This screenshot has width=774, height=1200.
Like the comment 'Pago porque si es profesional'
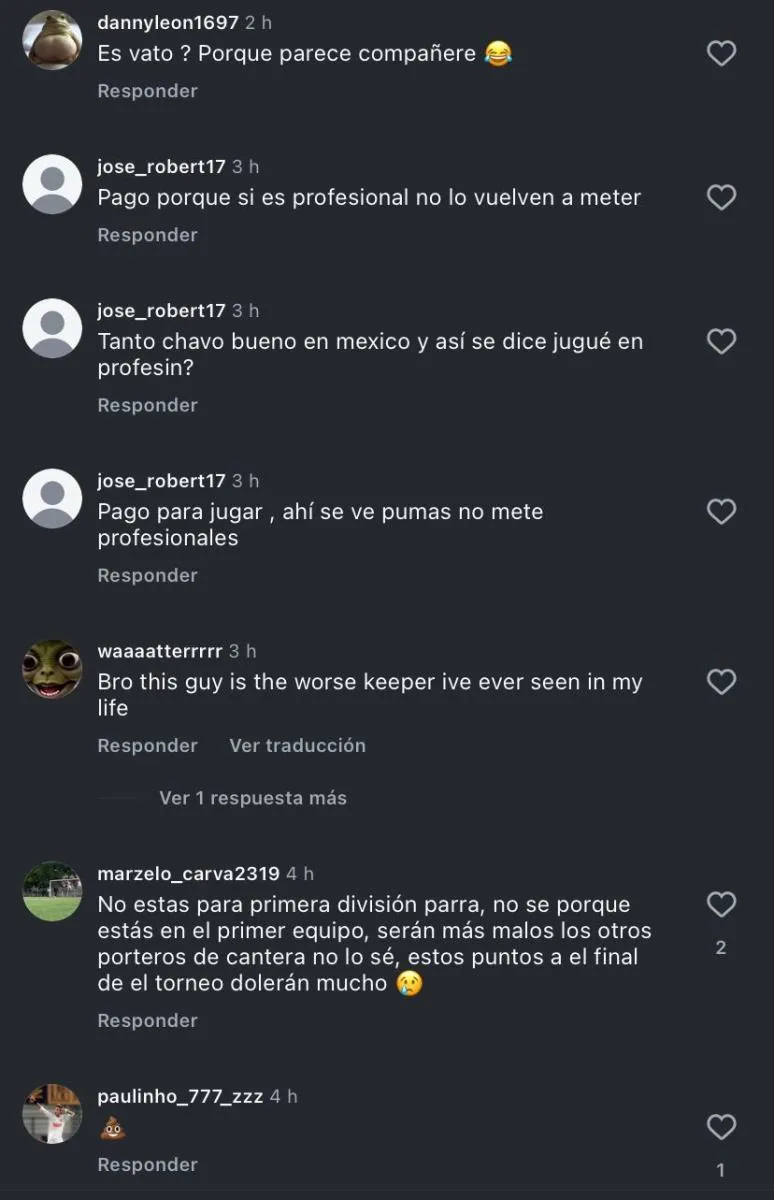click(721, 198)
